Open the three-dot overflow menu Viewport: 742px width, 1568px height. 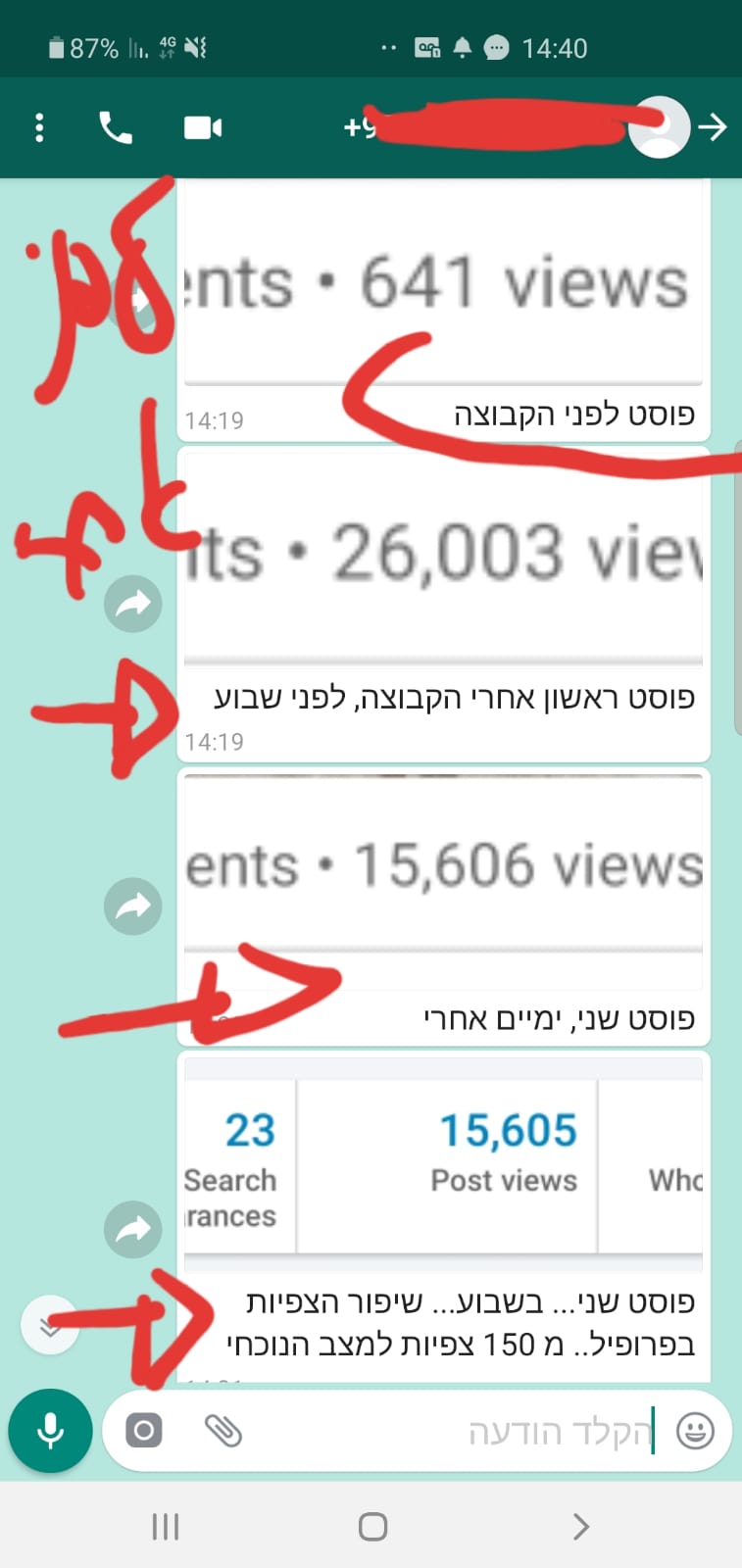[39, 127]
